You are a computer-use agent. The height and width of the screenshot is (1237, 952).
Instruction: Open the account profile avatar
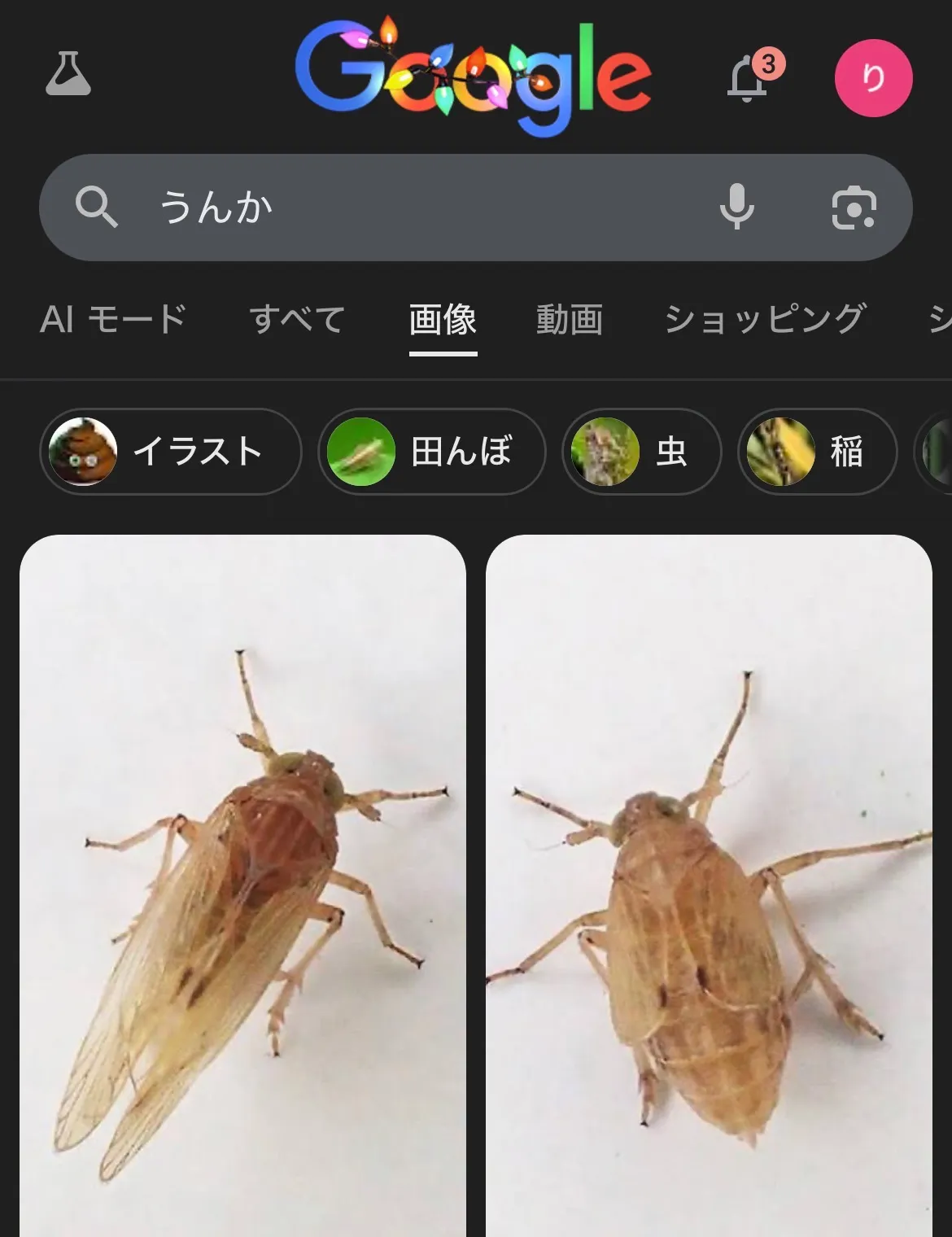pyautogui.click(x=873, y=77)
